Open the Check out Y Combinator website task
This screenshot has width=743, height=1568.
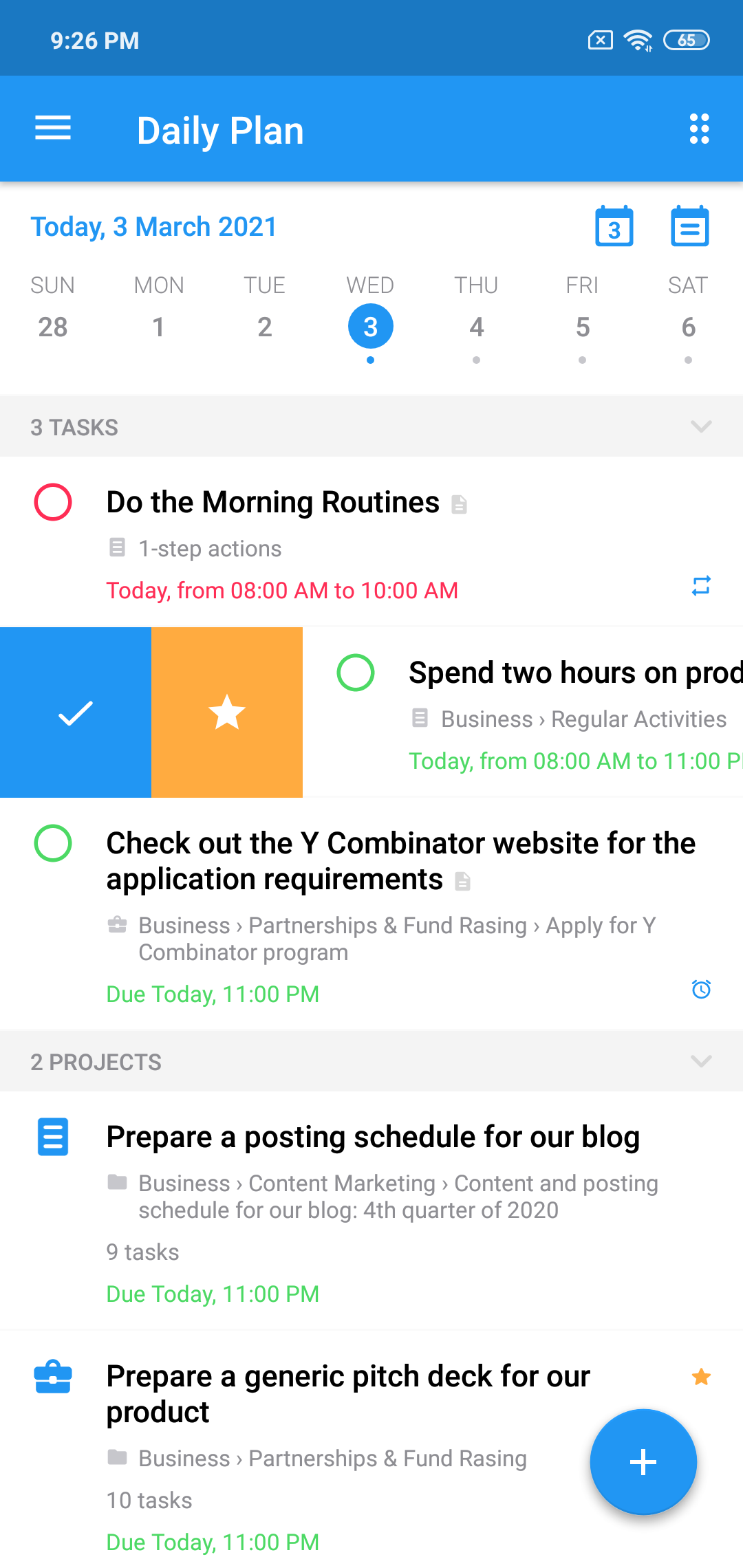coord(400,861)
